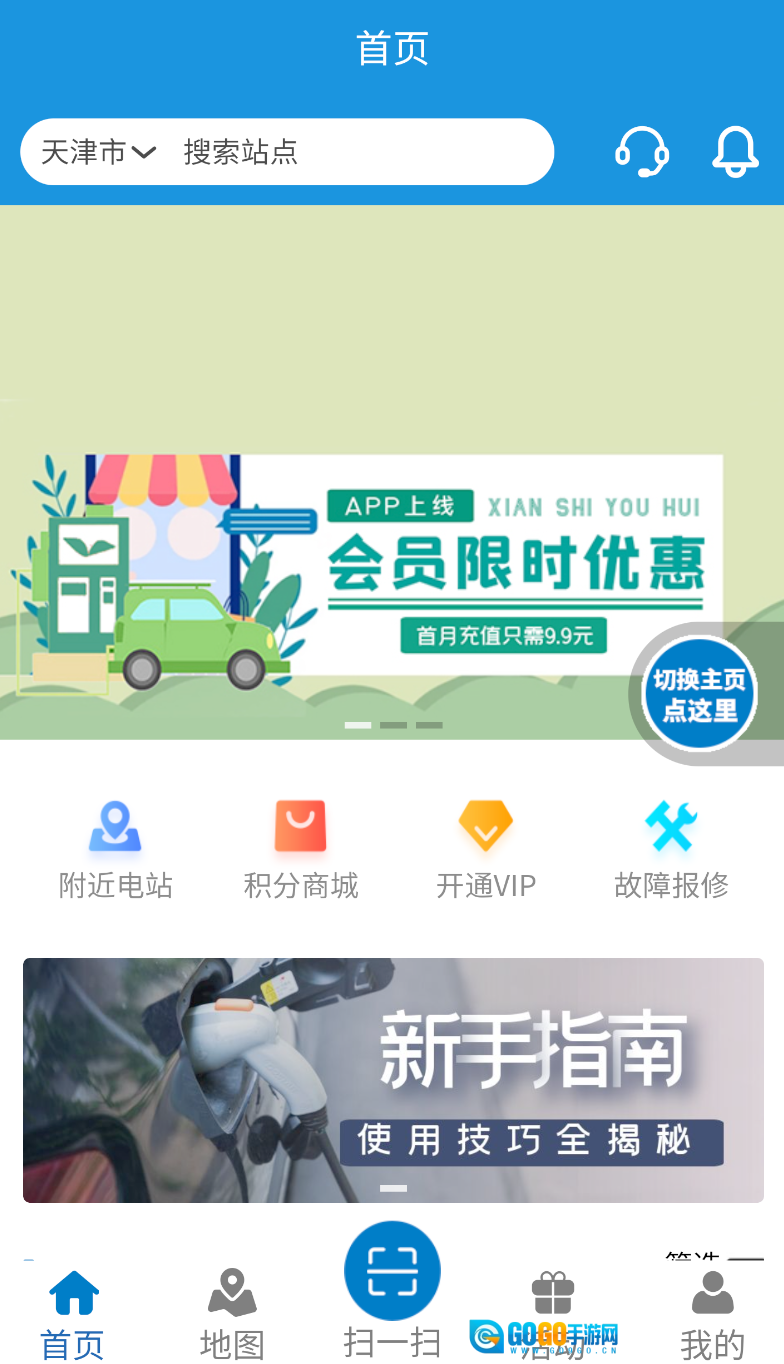Screen dimensions: 784x1364
Task: Tap the 切换主页点这里 floating button
Action: point(699,694)
